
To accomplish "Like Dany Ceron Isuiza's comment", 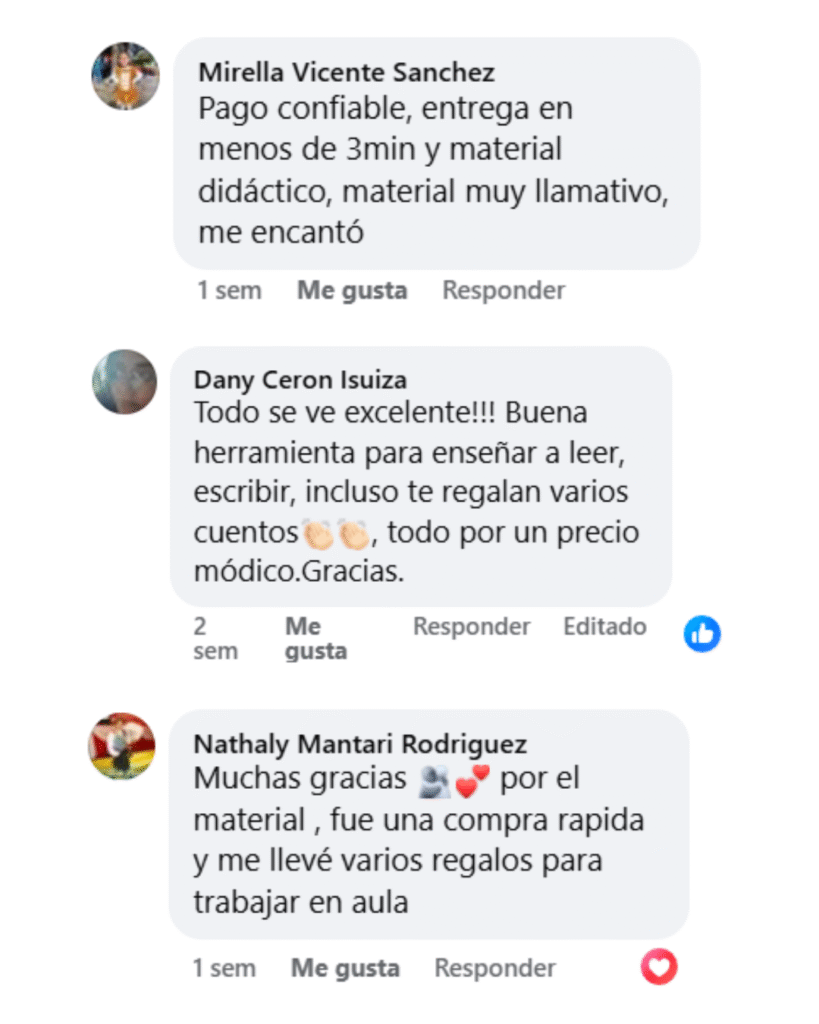I will [x=315, y=639].
